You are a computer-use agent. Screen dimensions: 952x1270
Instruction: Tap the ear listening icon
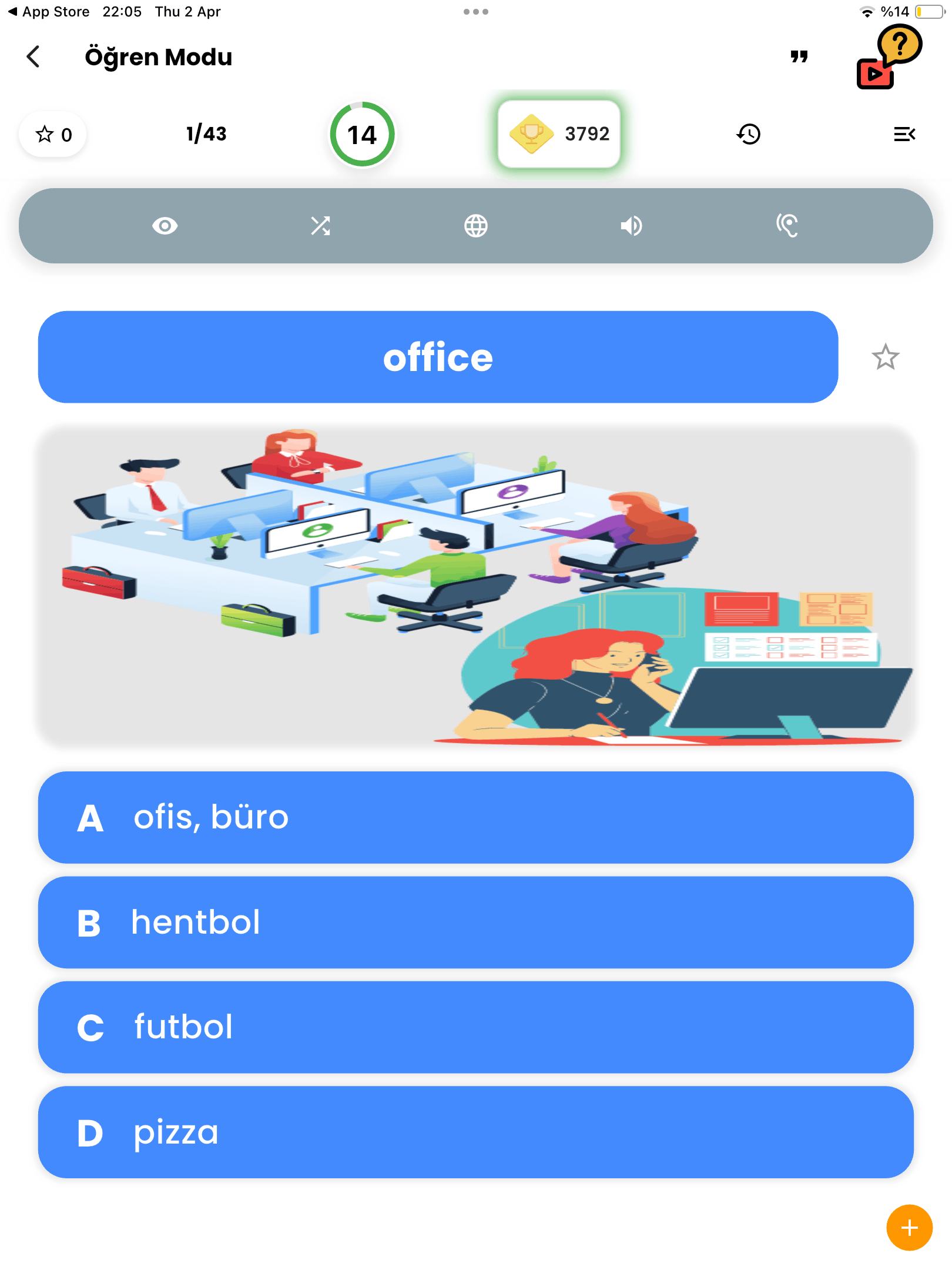(x=787, y=226)
